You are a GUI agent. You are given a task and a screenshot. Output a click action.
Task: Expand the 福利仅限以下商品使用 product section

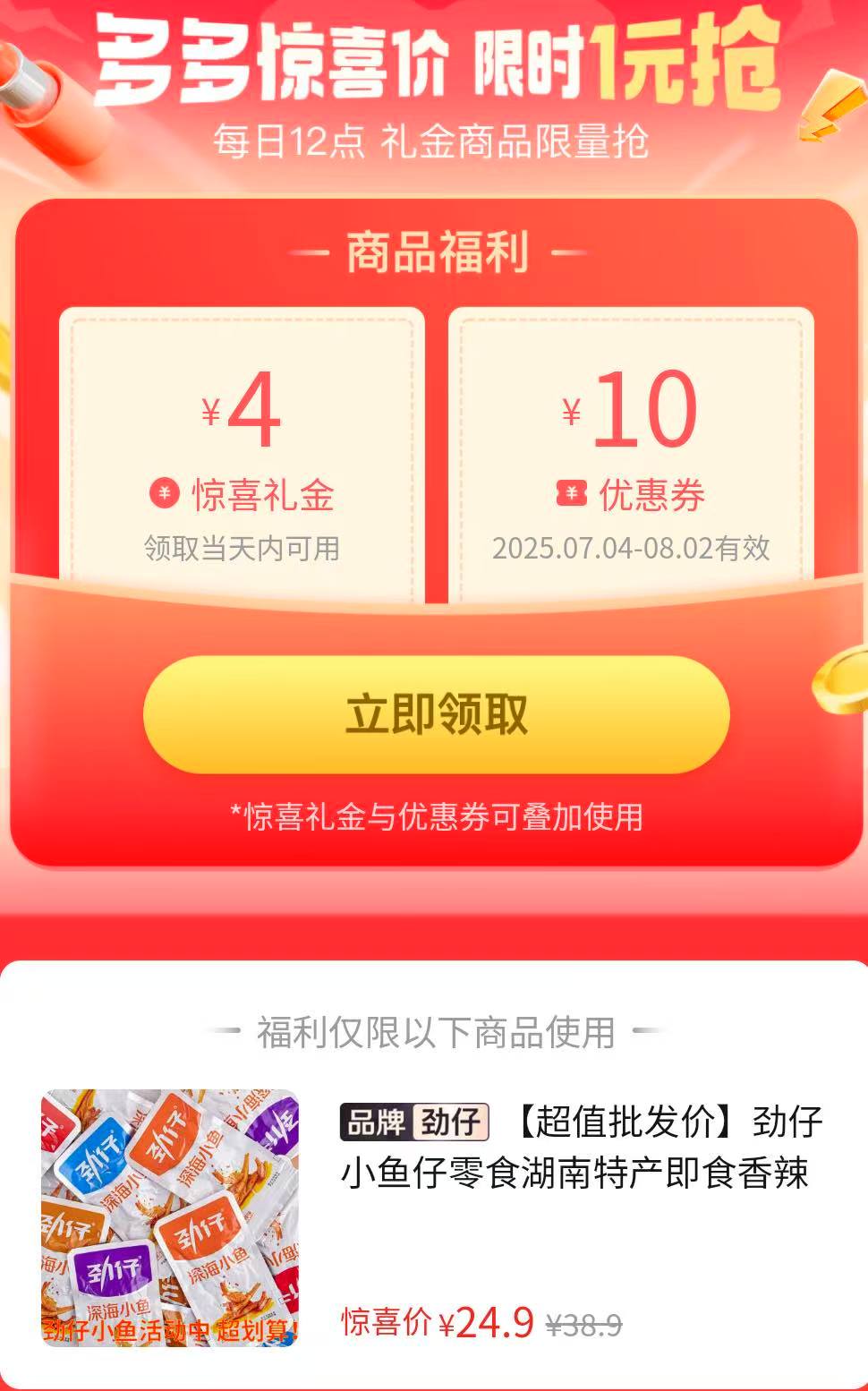pos(434,1031)
